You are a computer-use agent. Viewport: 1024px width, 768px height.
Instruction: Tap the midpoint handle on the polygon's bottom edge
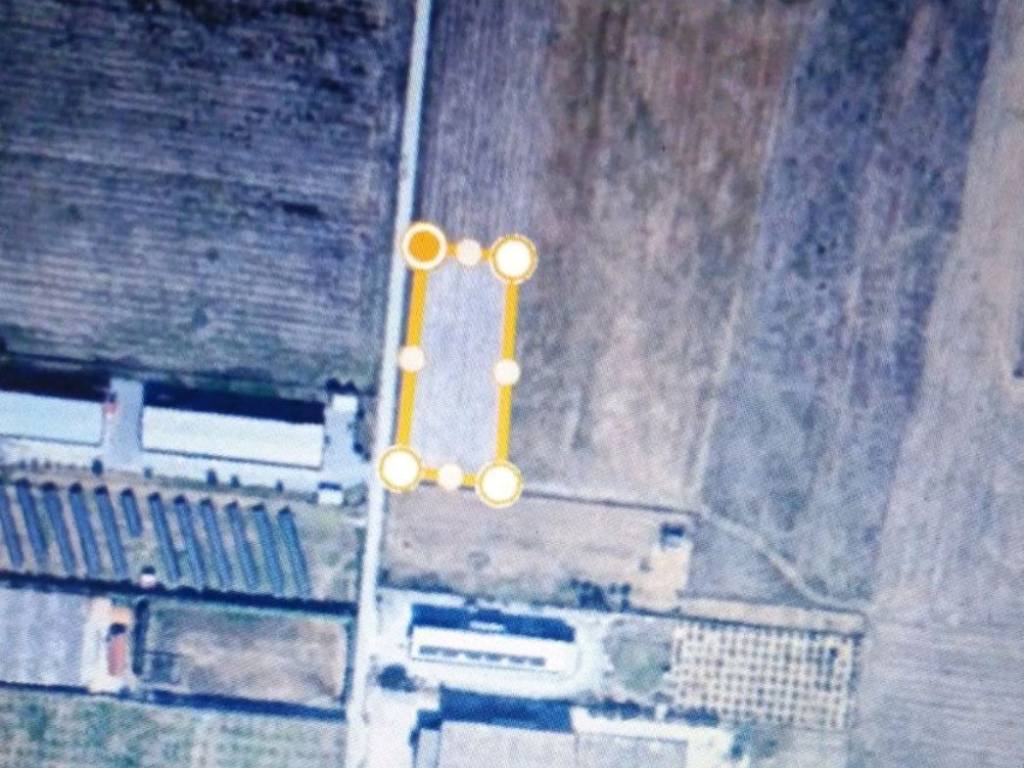coord(450,476)
